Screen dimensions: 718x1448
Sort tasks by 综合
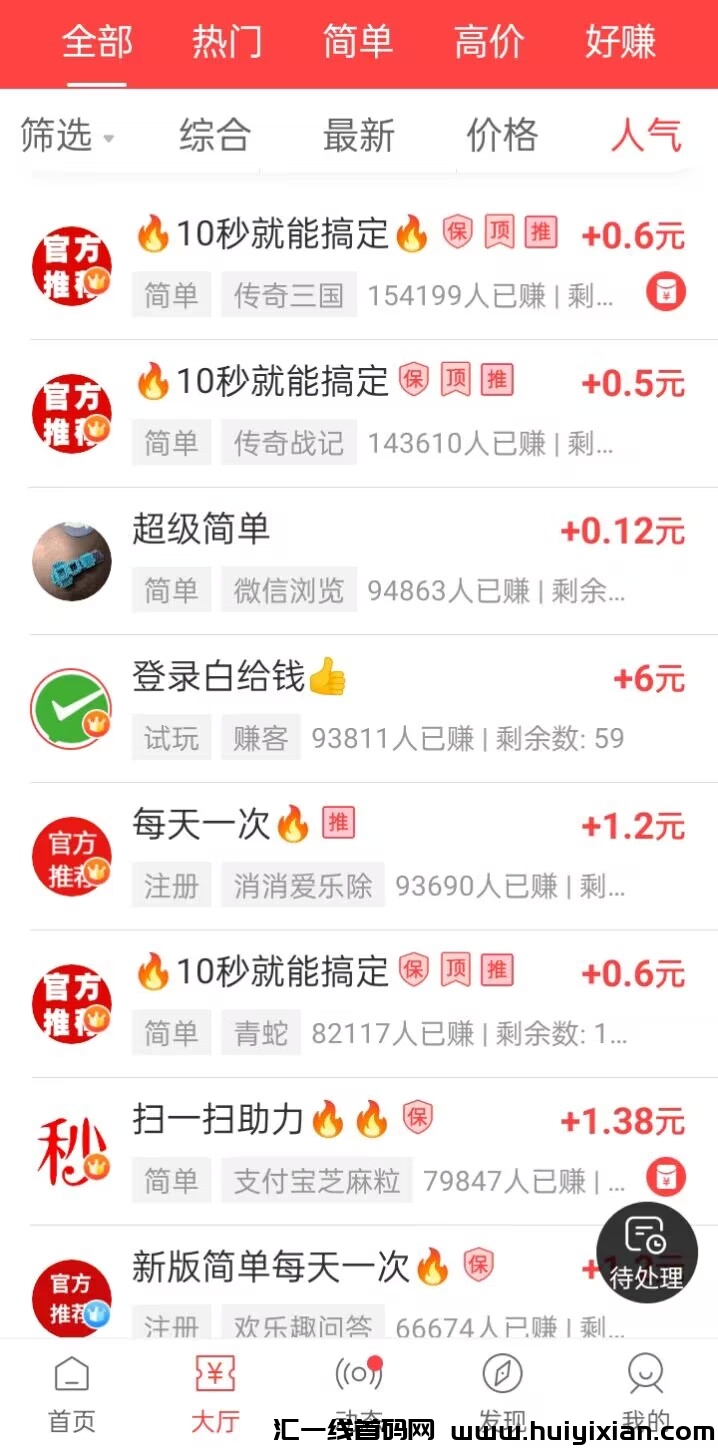pos(215,136)
